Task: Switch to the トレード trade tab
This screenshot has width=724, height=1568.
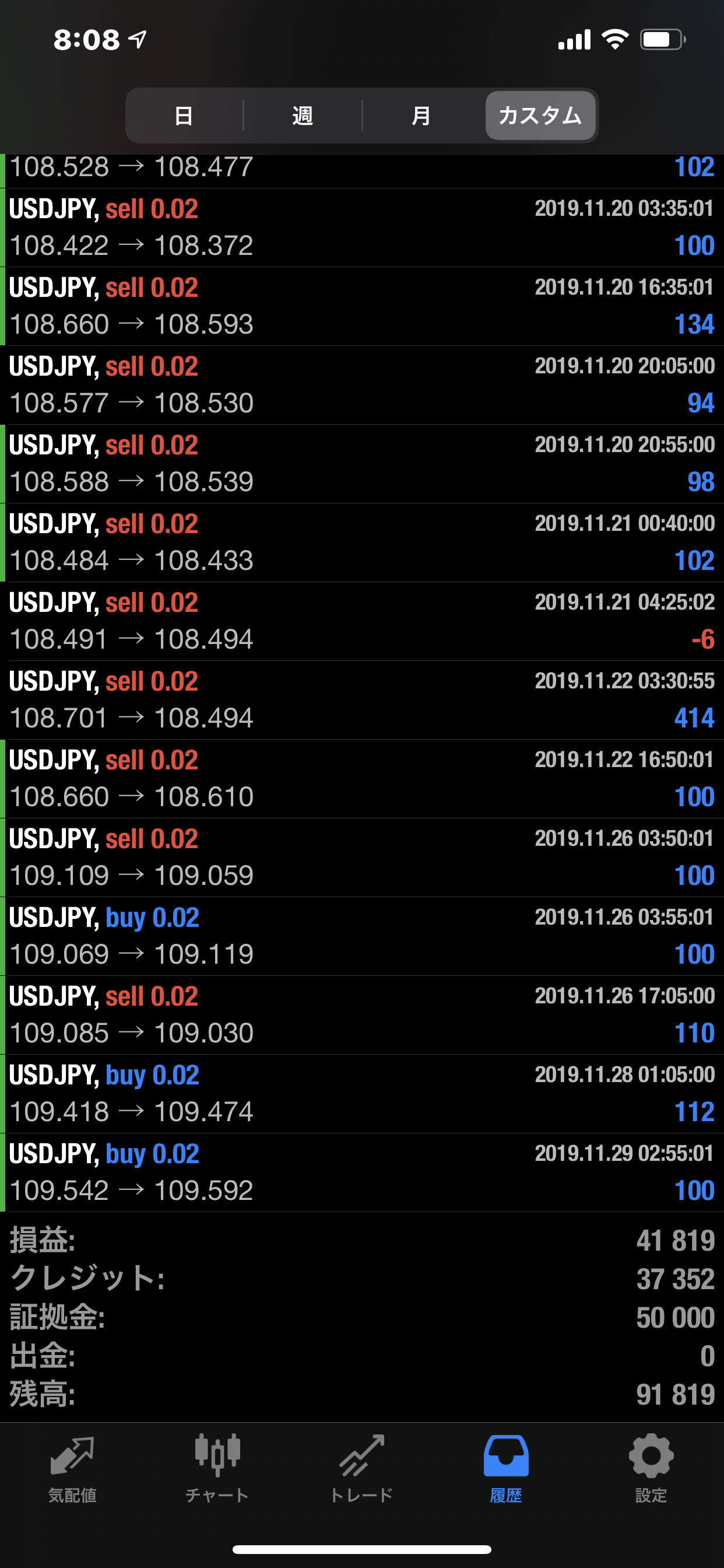Action: 361,1468
